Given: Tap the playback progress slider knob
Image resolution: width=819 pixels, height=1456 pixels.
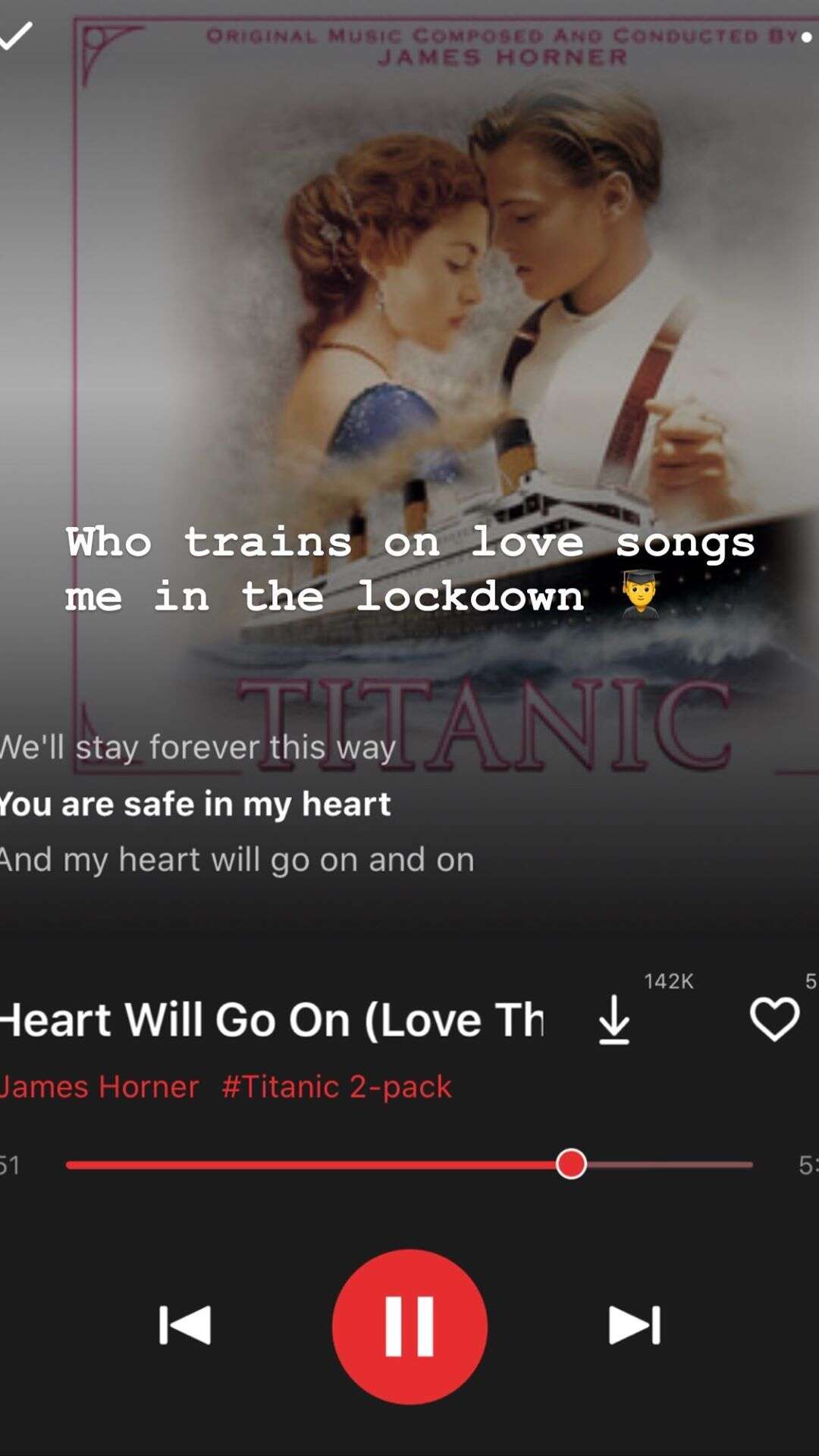Looking at the screenshot, I should coord(571,1163).
